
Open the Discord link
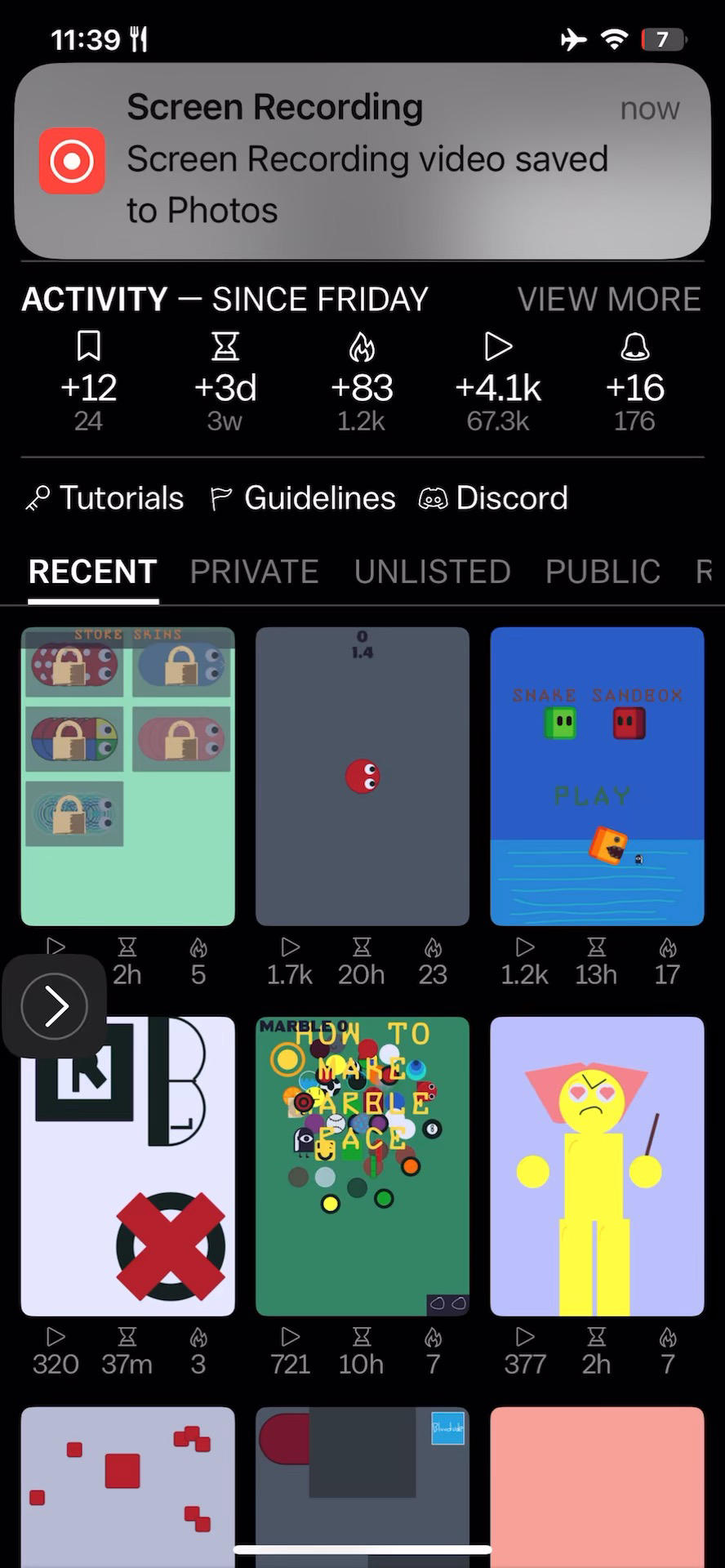[x=493, y=498]
